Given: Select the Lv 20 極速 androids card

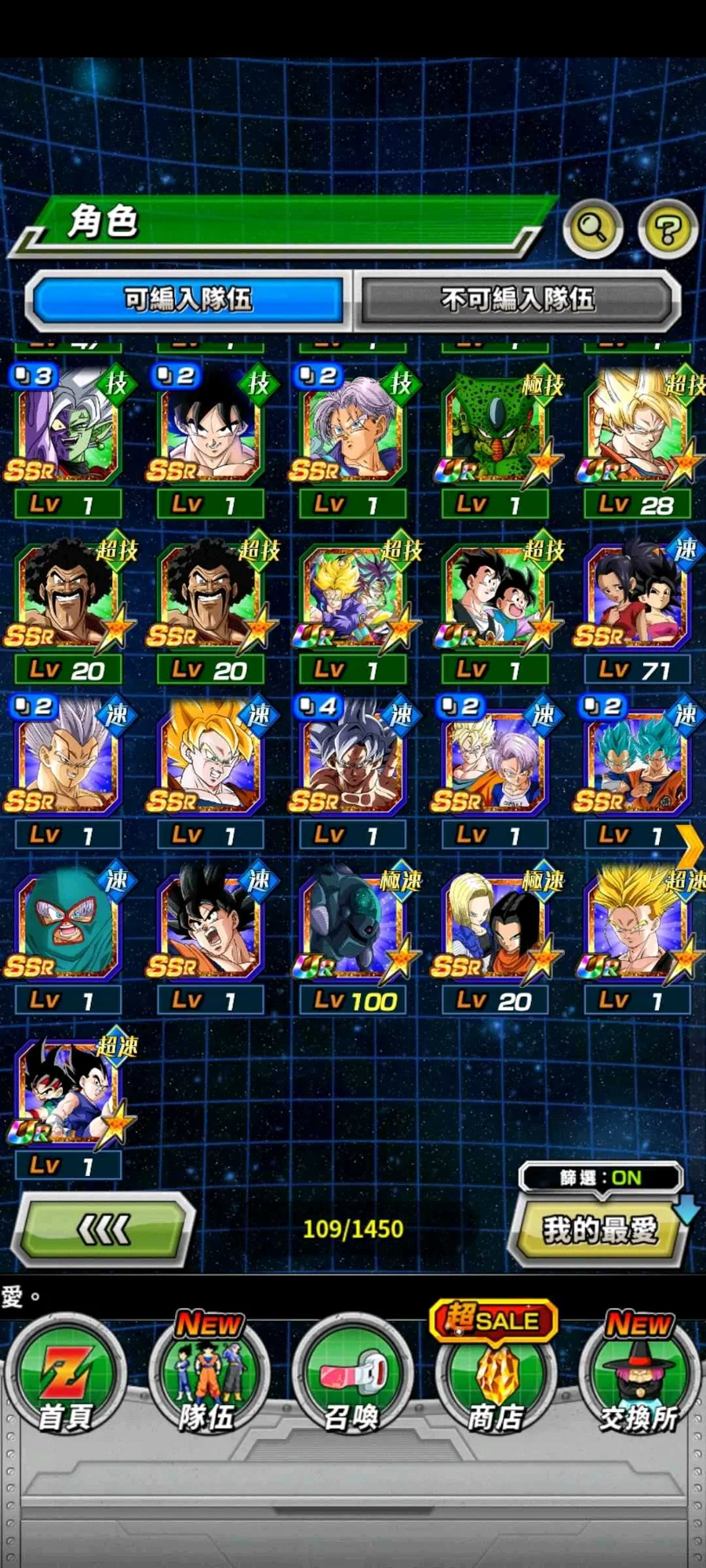Looking at the screenshot, I should click(494, 929).
